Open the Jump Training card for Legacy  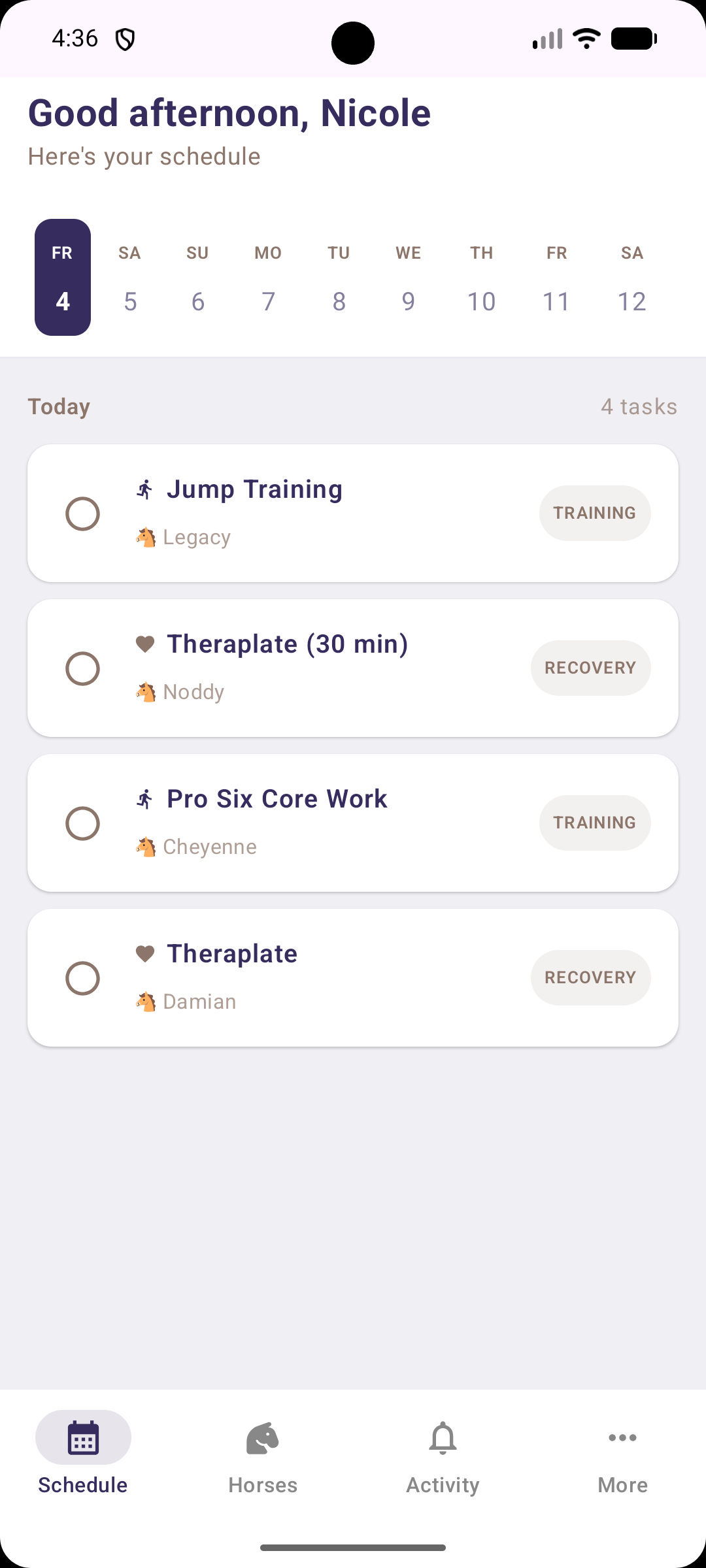point(353,514)
